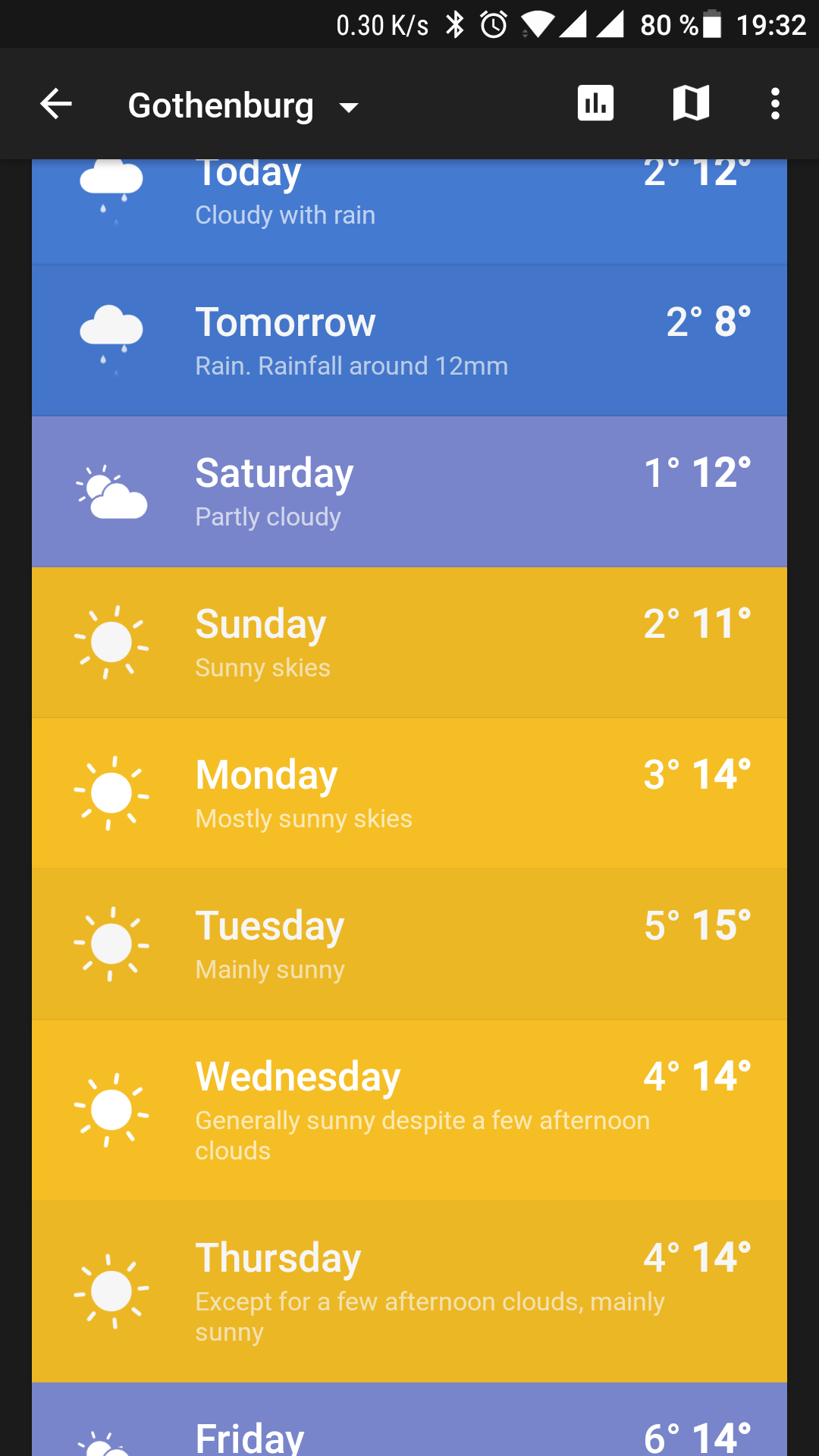Open Today's cloudy with rain forecast

coord(409,212)
